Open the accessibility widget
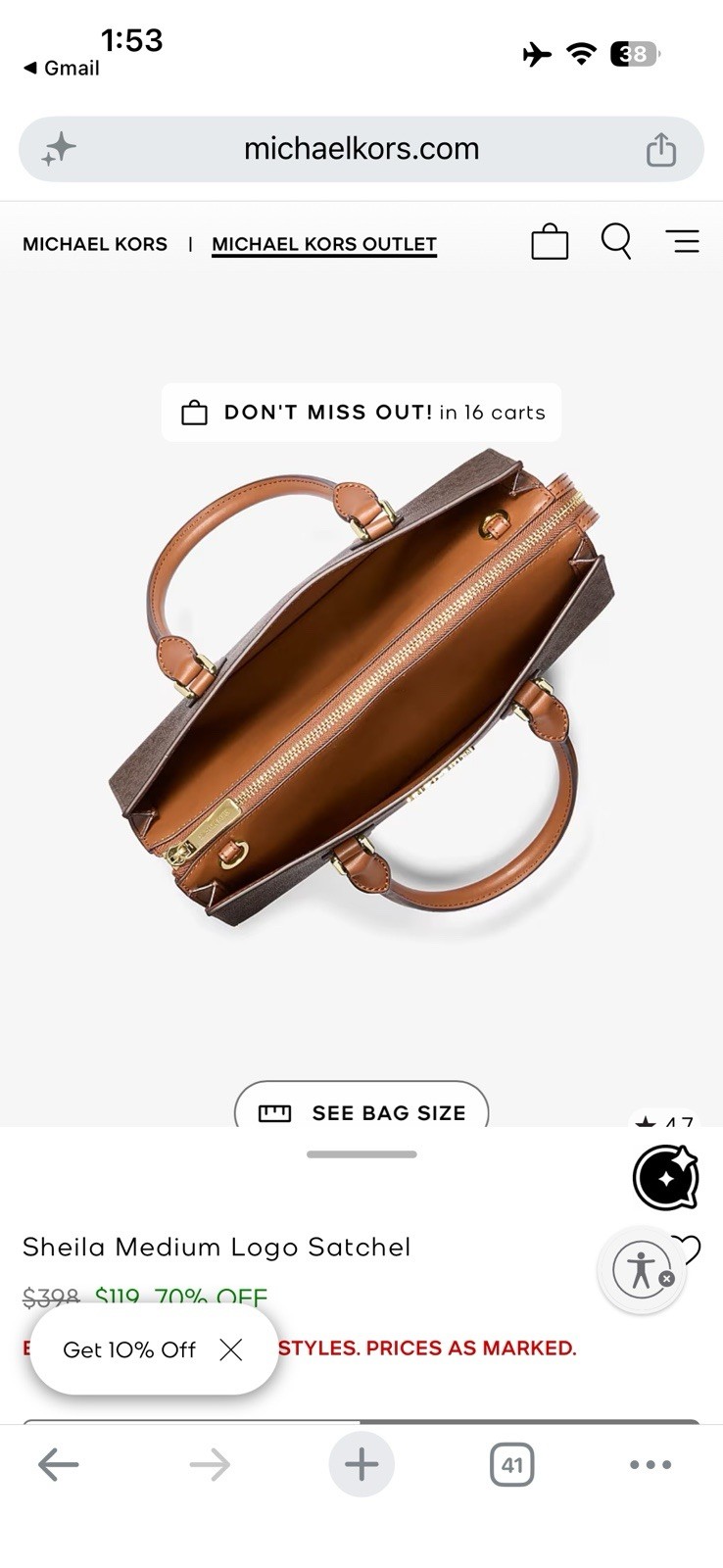 tap(642, 1270)
